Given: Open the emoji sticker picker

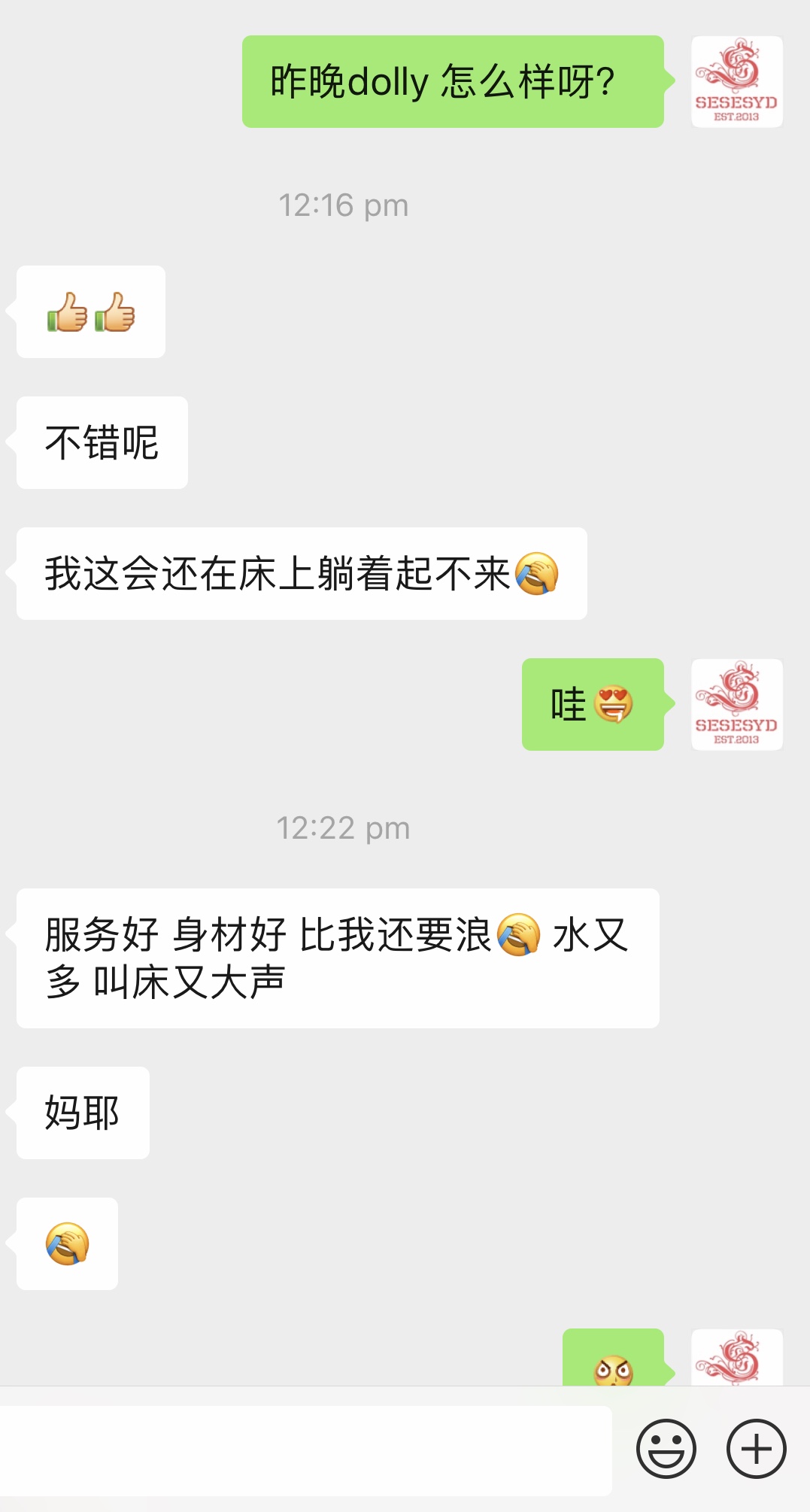Looking at the screenshot, I should point(666,1449).
